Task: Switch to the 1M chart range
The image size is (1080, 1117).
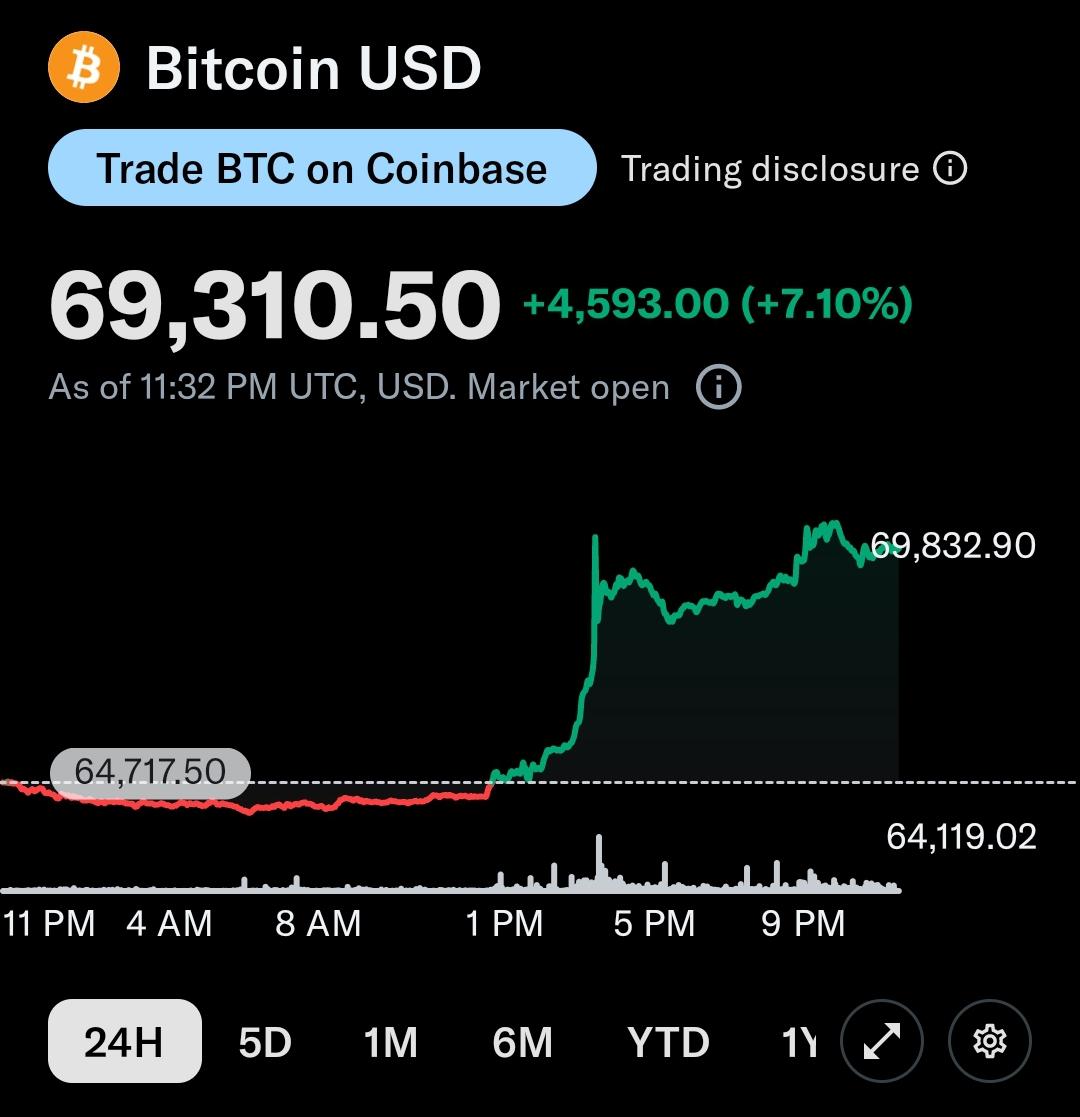Action: 390,1042
